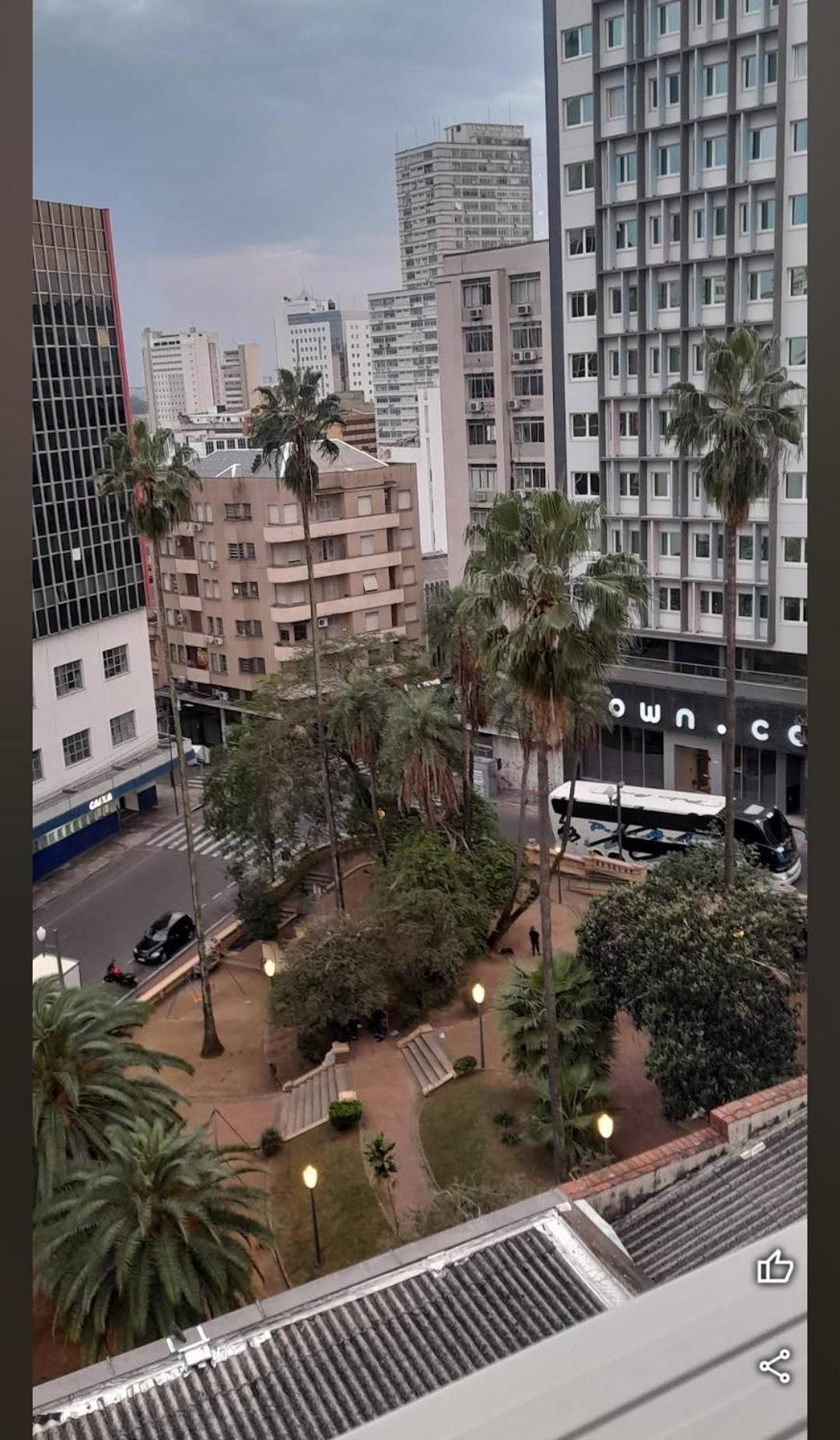840x1440 pixels.
Task: Share this photo
Action: tap(775, 1366)
